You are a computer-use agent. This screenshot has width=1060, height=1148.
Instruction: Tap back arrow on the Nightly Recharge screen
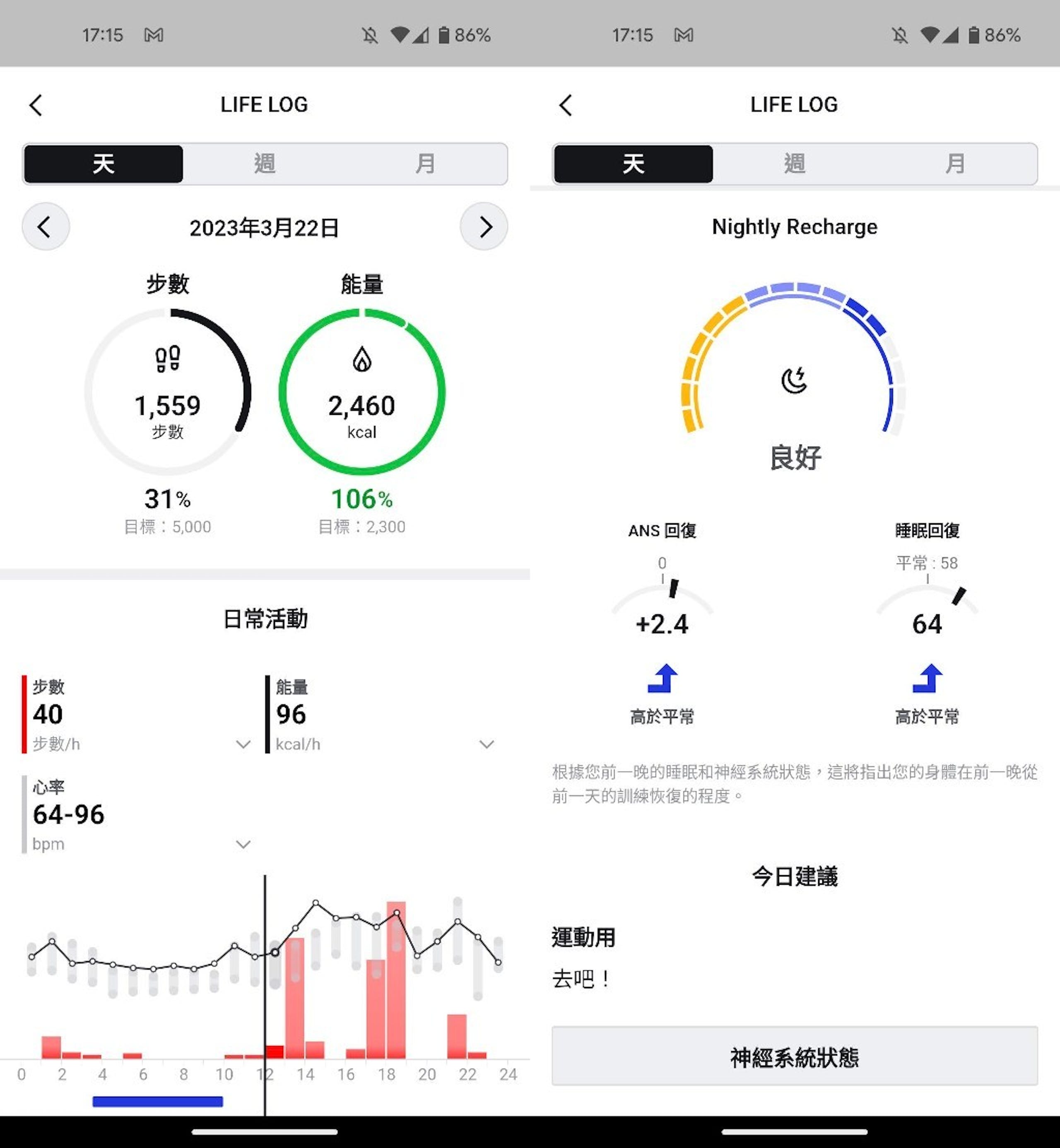click(566, 106)
